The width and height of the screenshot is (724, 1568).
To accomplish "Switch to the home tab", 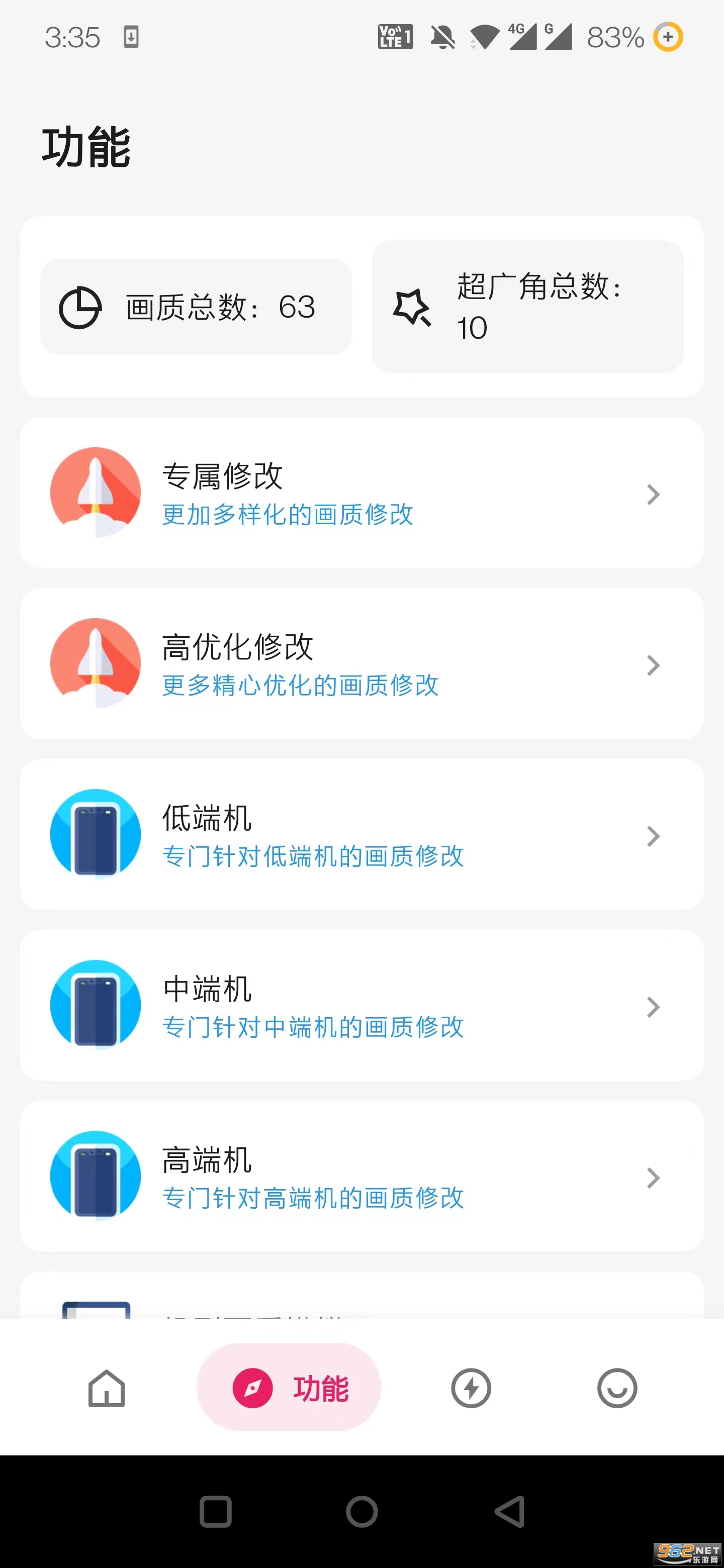I will (x=107, y=1389).
